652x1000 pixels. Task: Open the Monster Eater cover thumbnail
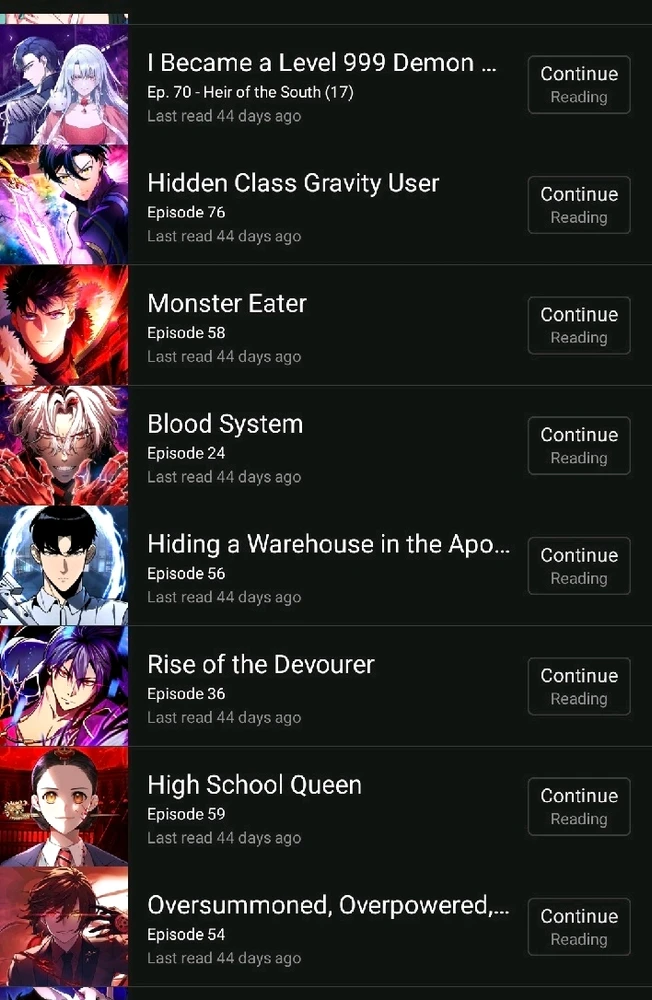tap(64, 325)
